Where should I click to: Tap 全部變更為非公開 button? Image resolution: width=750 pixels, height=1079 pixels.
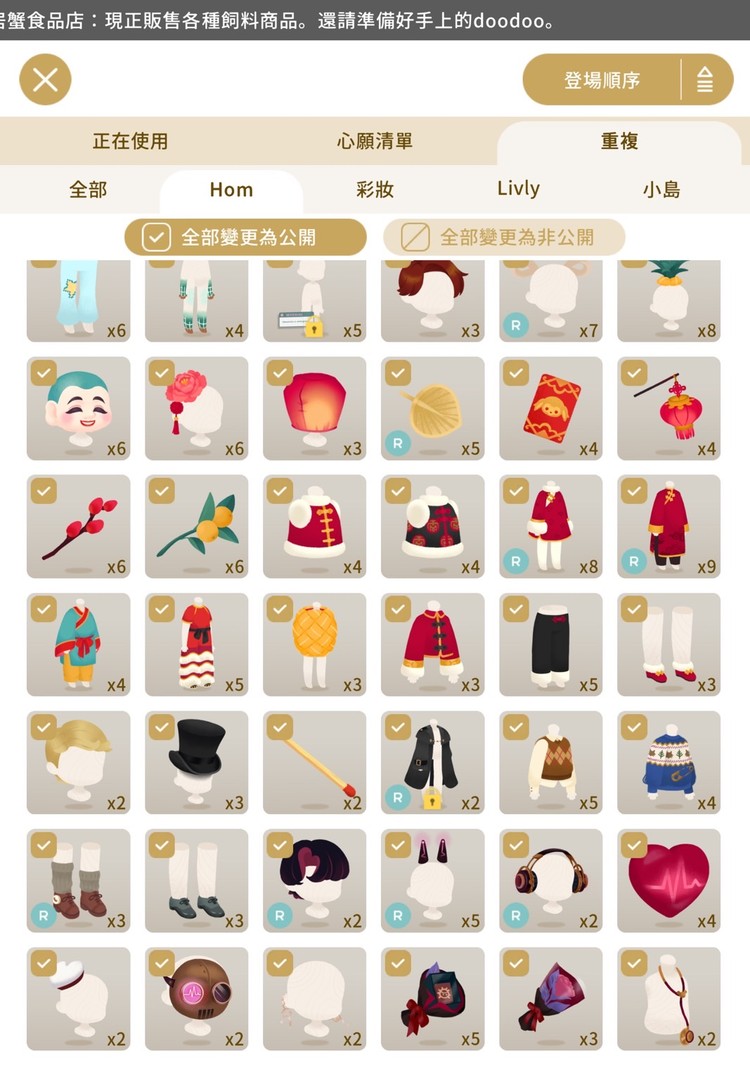pos(504,237)
